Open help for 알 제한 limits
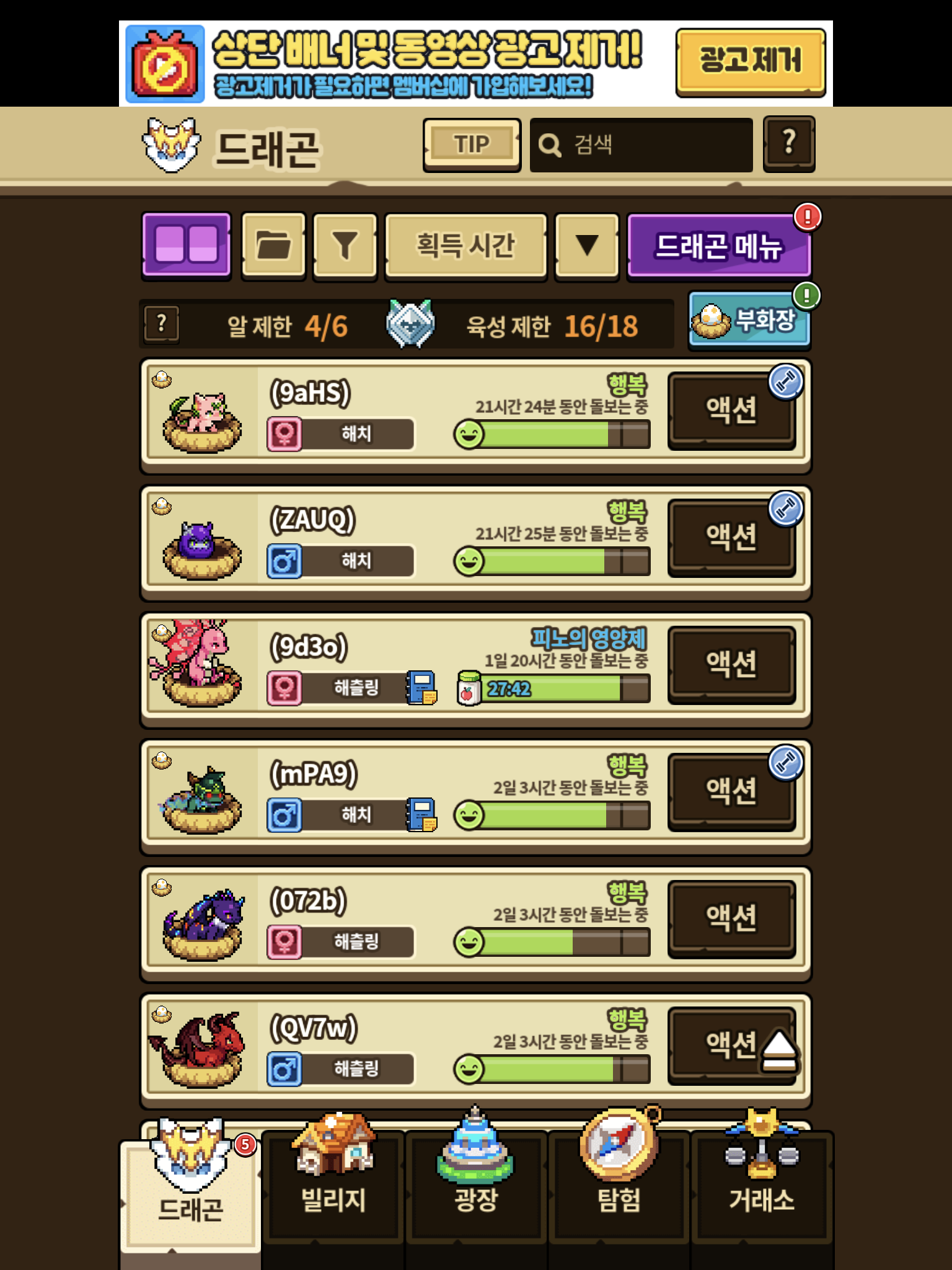The width and height of the screenshot is (952, 1270). pyautogui.click(x=162, y=324)
